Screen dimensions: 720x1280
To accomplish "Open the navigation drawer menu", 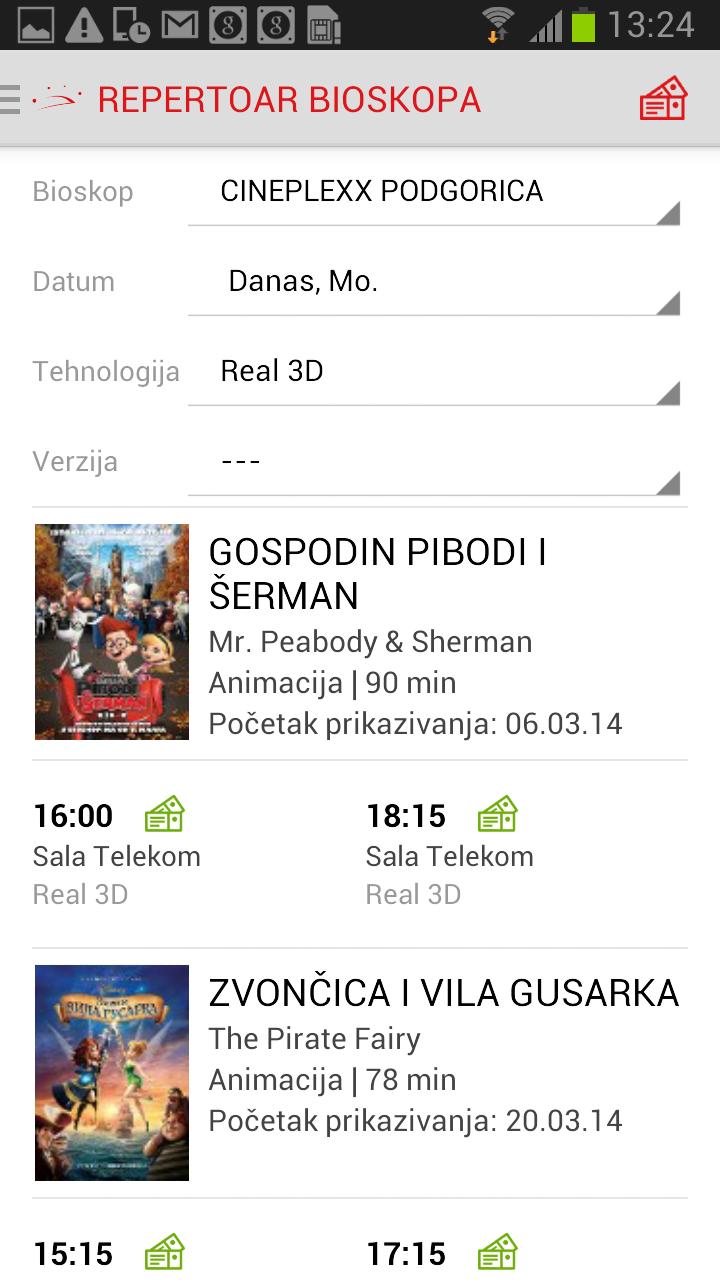I will (x=10, y=97).
